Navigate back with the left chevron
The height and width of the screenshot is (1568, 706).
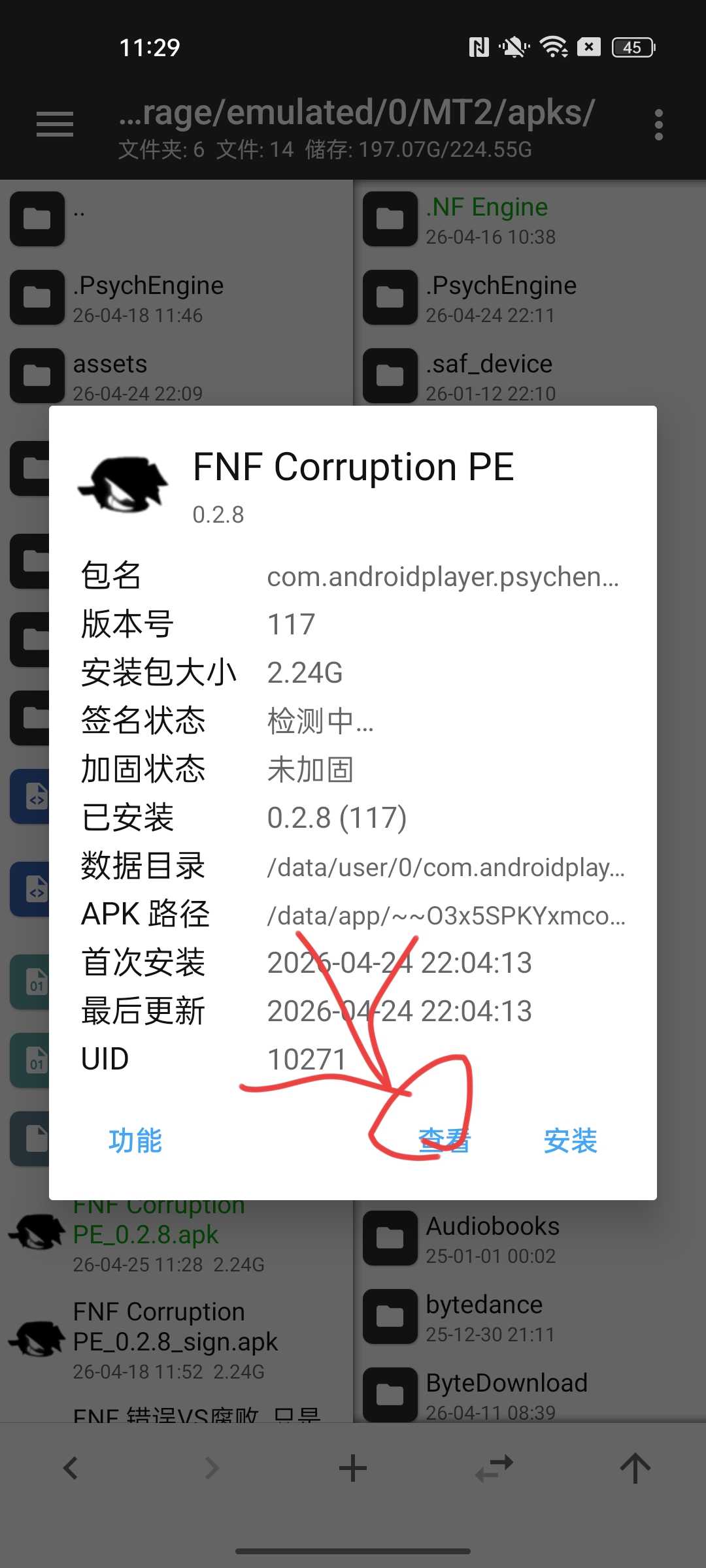(71, 1468)
